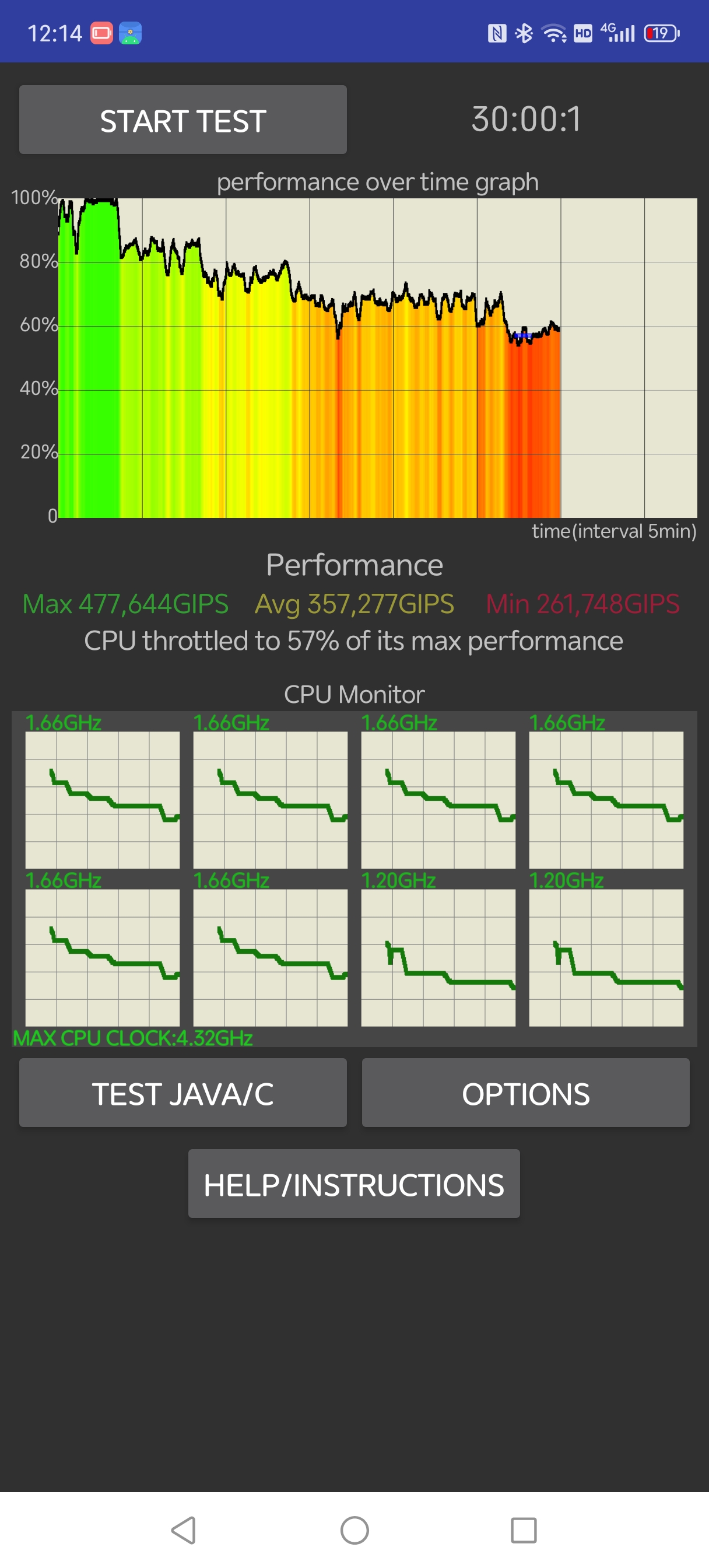Tap the START TEST button
The image size is (709, 1568).
pyautogui.click(x=182, y=120)
